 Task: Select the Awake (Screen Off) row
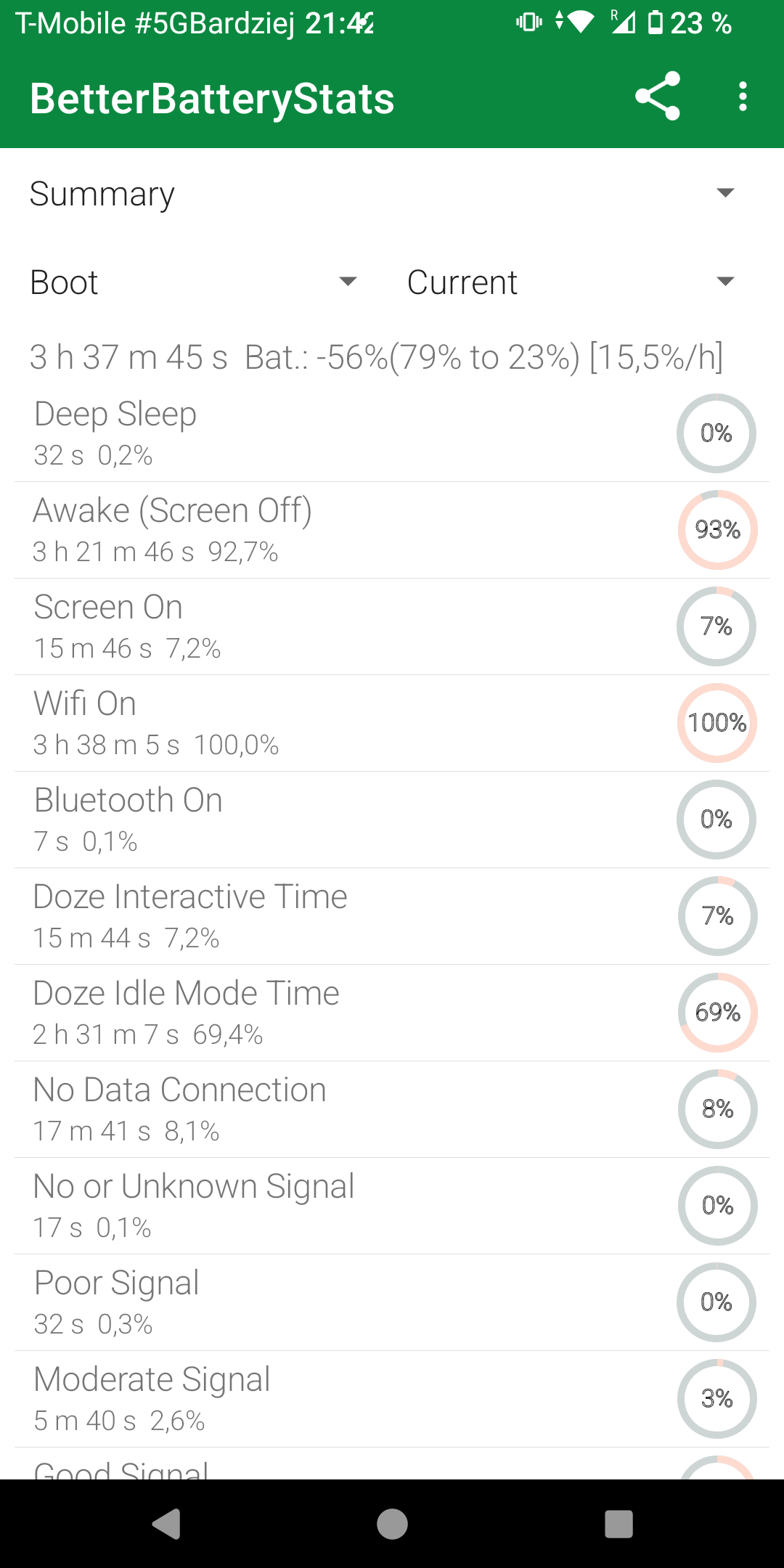tap(392, 530)
